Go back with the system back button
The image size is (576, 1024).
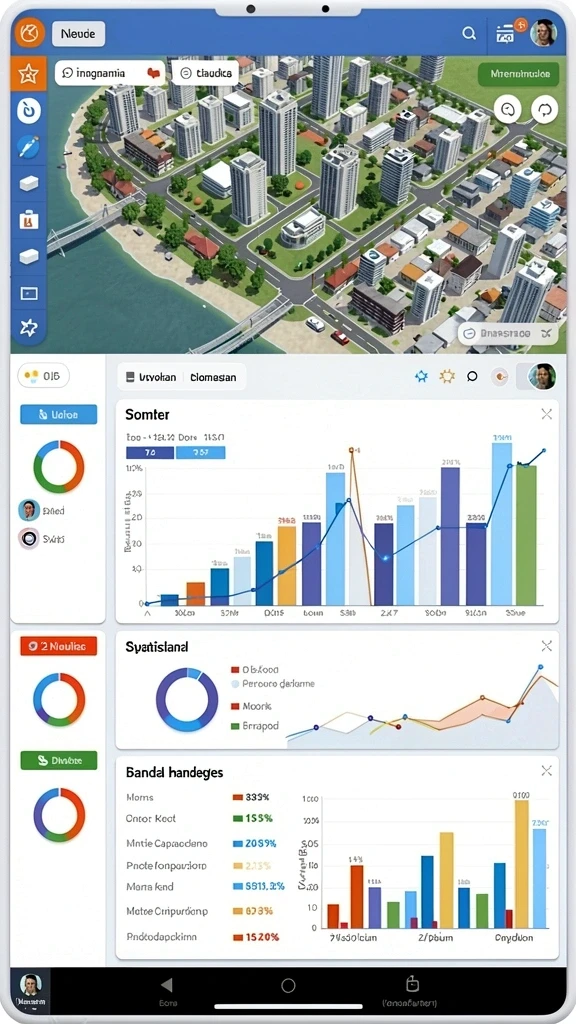[x=167, y=985]
